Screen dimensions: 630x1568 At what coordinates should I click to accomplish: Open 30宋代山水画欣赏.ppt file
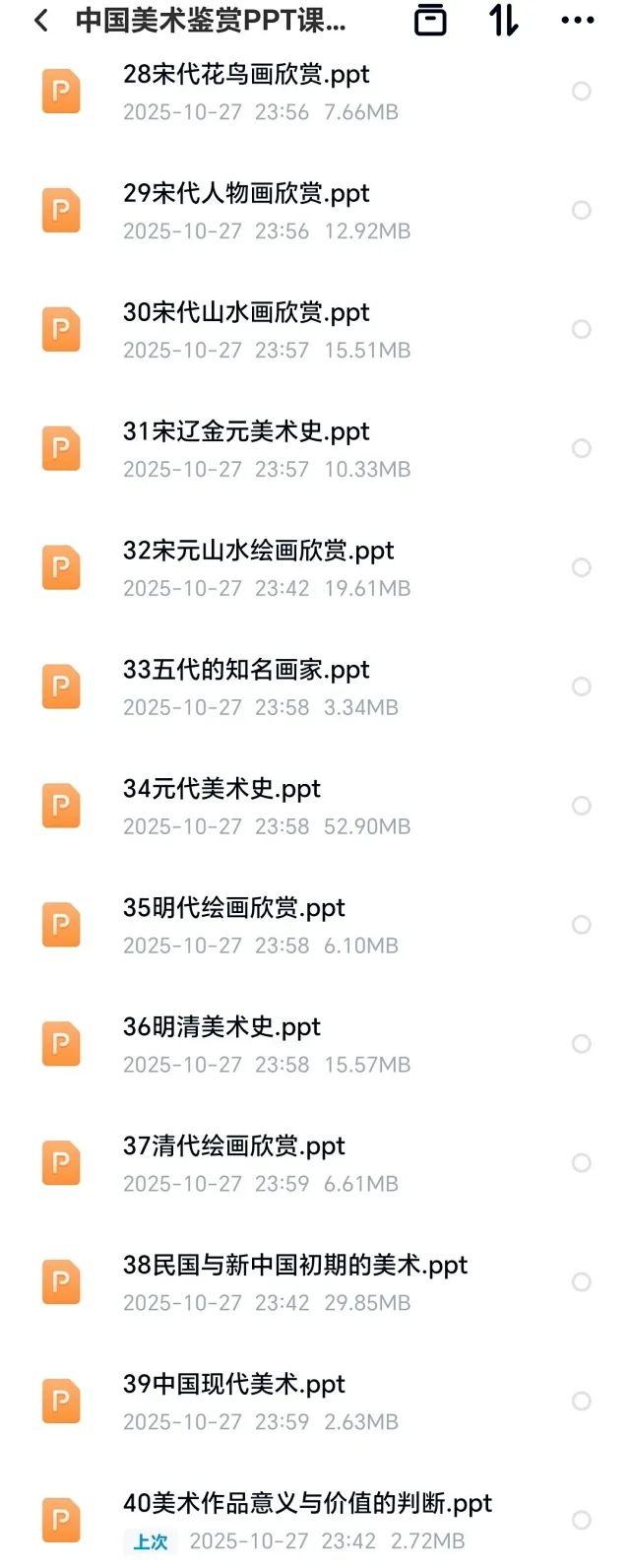(x=246, y=313)
